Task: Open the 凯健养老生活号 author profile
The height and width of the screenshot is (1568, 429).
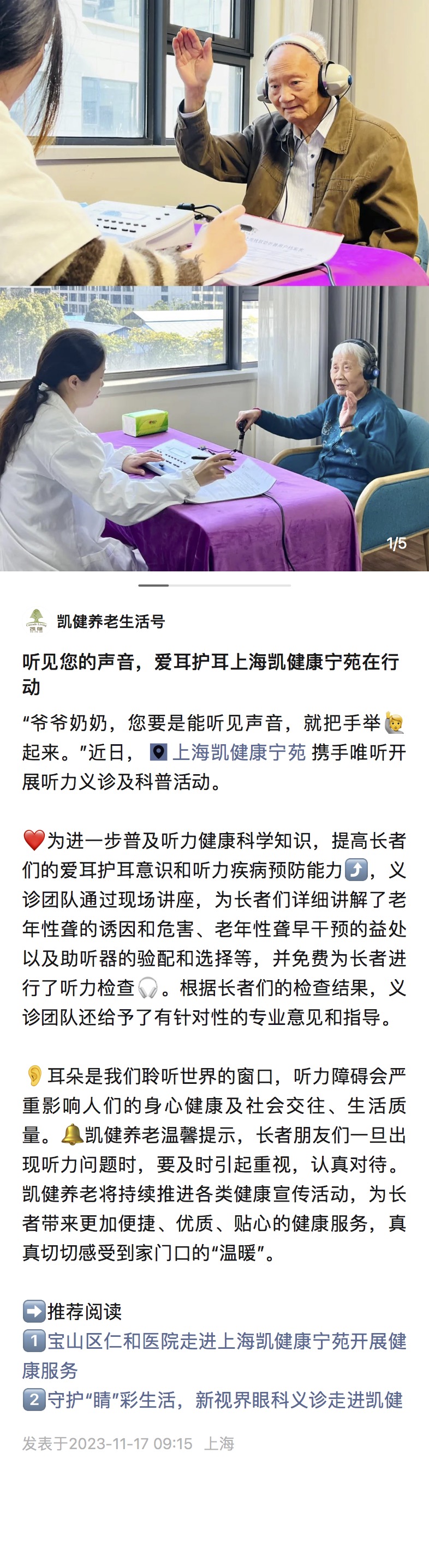Action: (x=110, y=622)
